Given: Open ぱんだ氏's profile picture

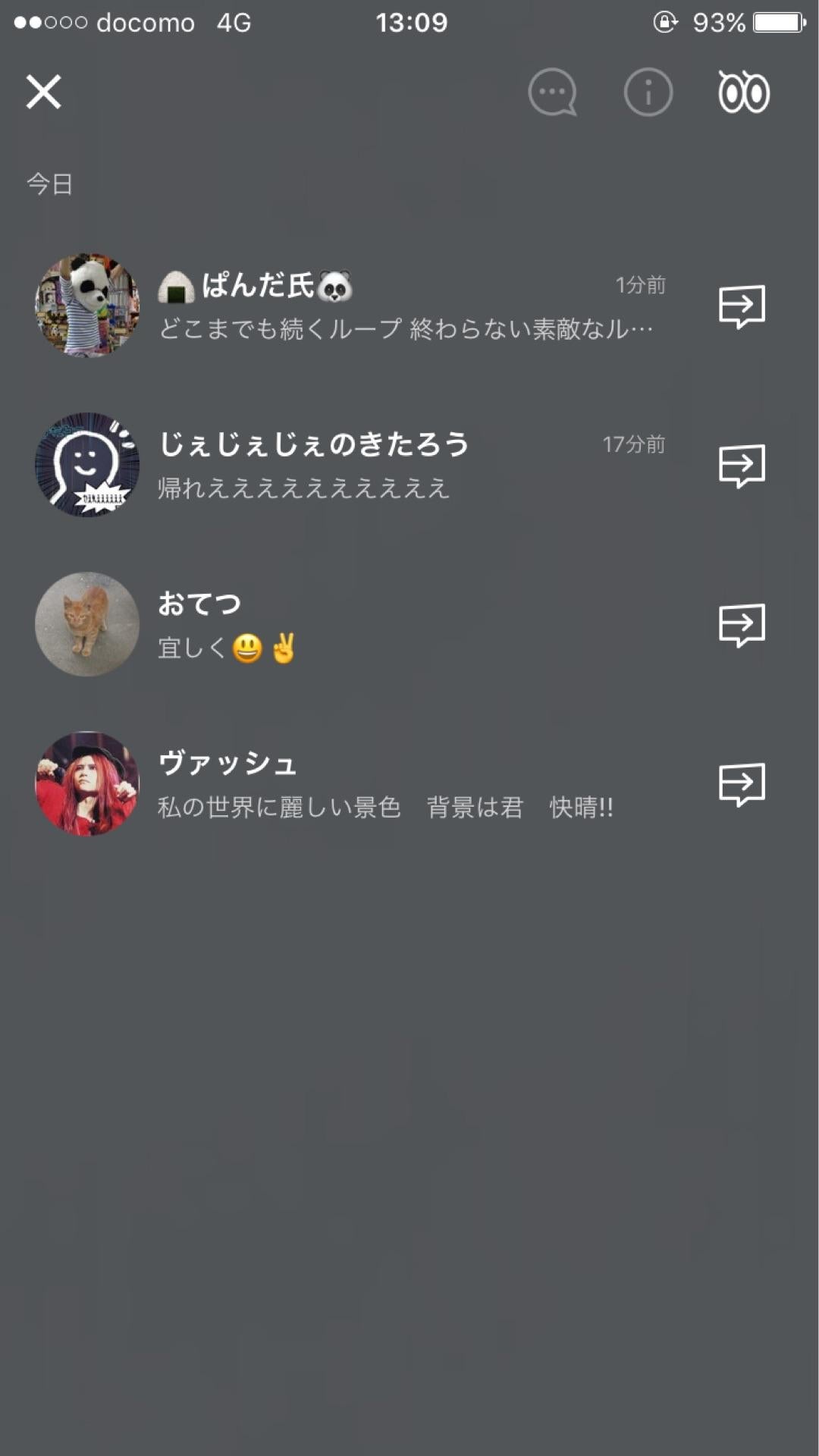Looking at the screenshot, I should click(x=87, y=307).
